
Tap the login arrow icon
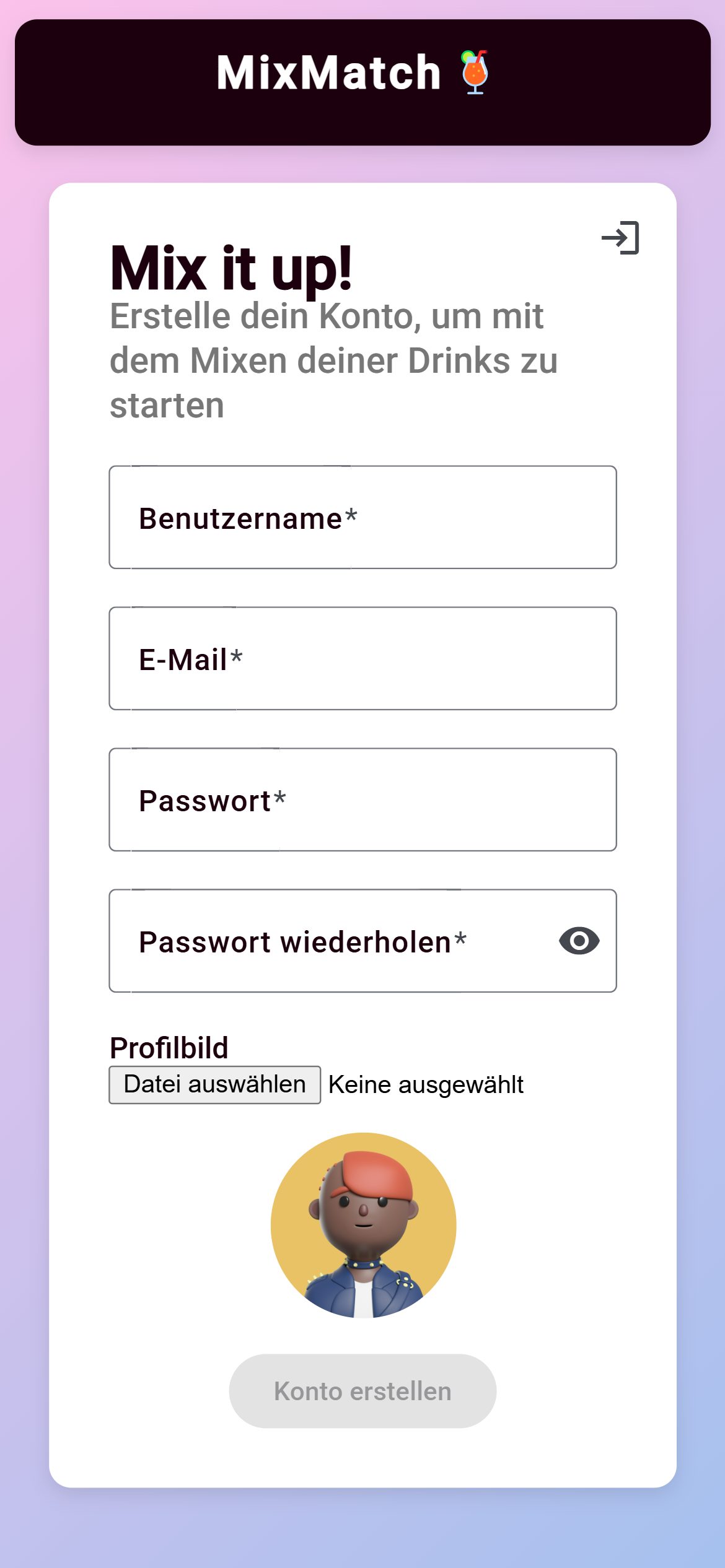pos(620,238)
